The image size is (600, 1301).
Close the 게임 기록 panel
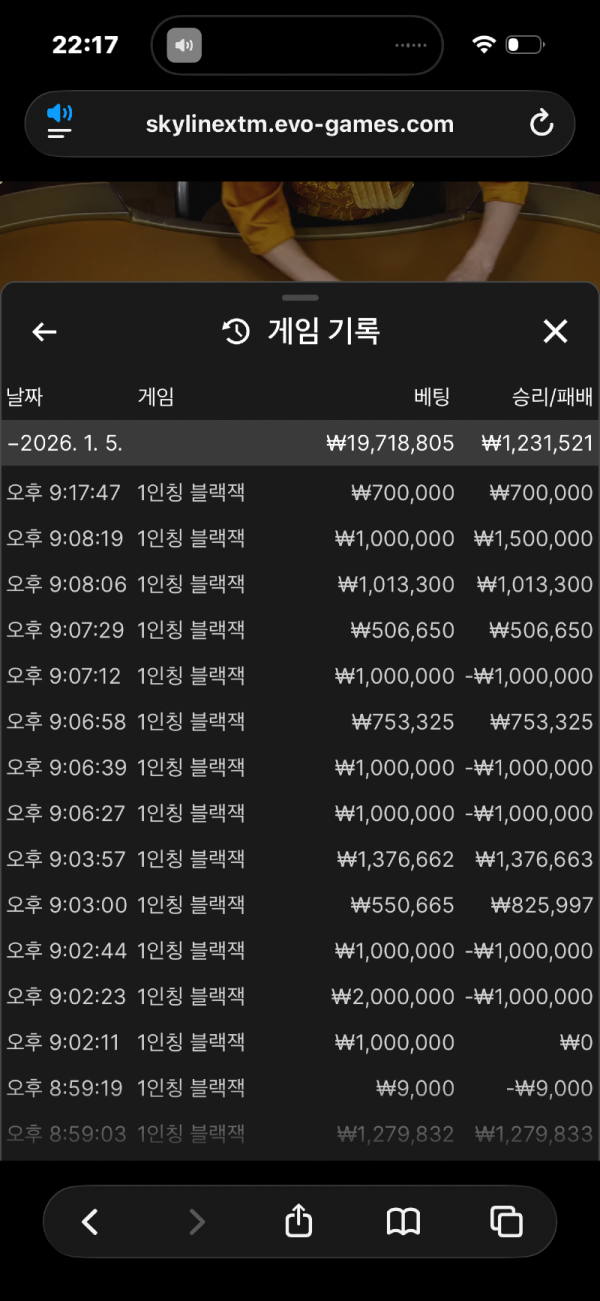[x=555, y=332]
